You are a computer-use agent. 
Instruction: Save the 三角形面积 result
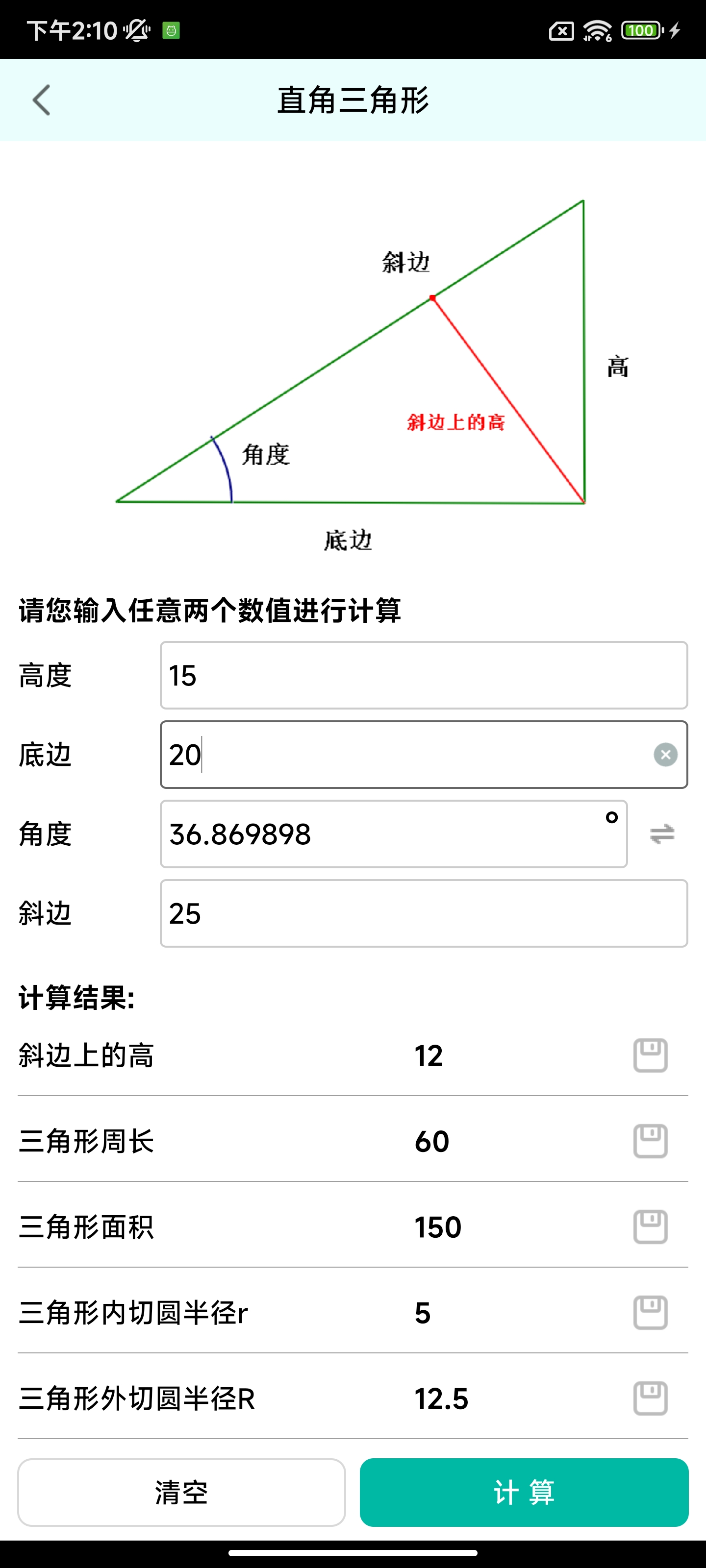click(651, 1227)
